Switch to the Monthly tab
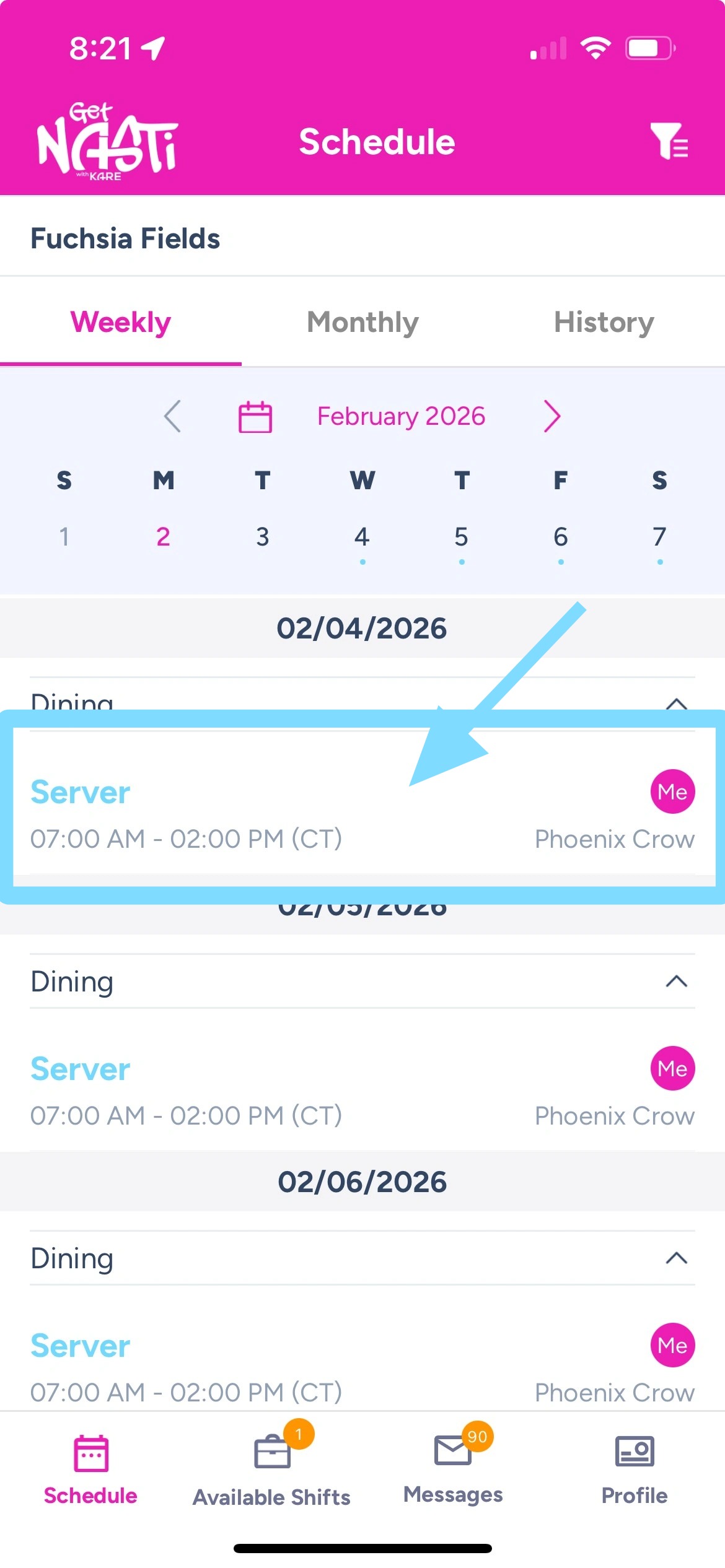 coord(362,323)
